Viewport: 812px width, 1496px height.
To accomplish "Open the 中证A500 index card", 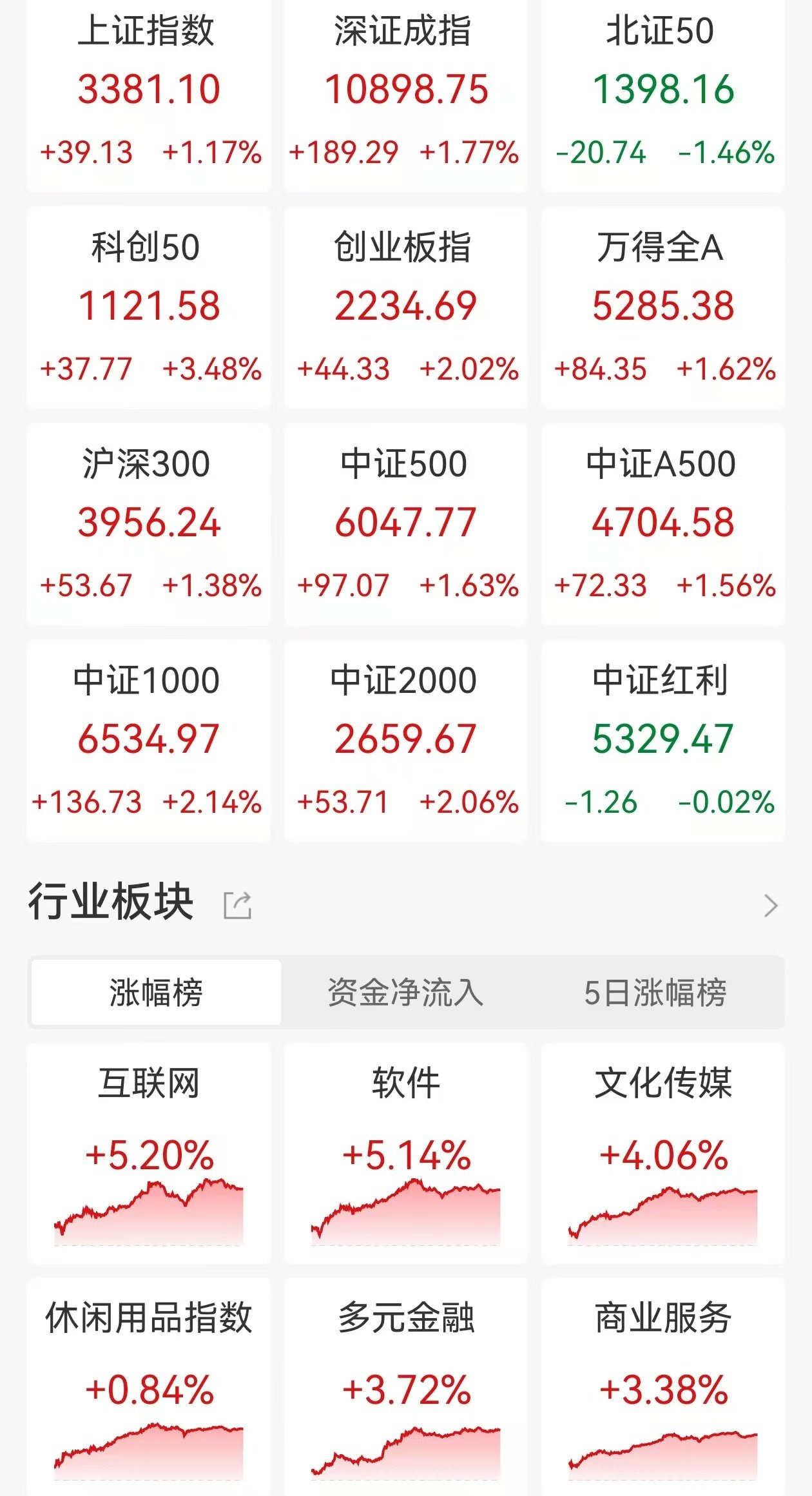I will tap(662, 524).
